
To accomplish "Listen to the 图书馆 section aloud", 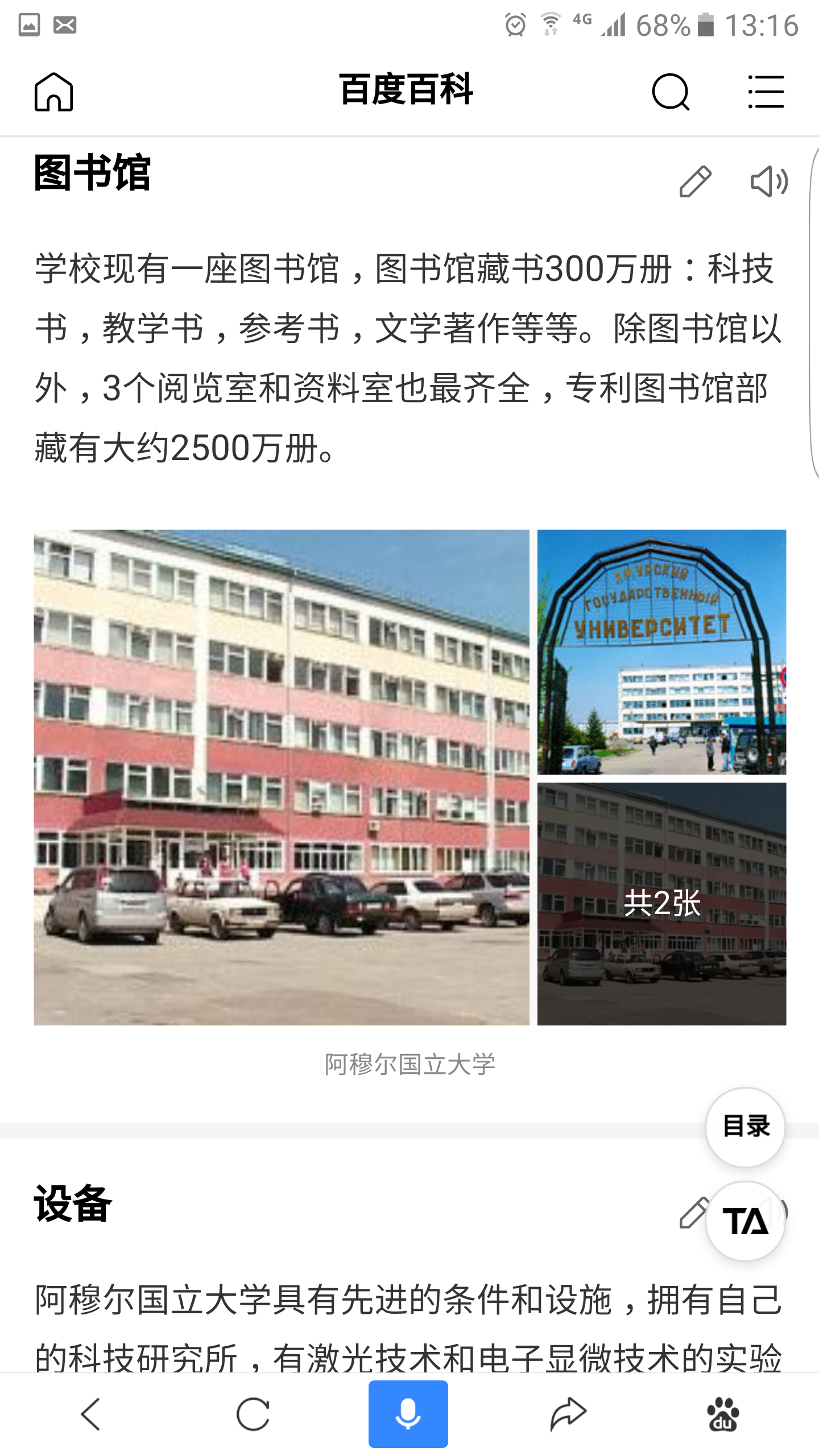I will pyautogui.click(x=769, y=182).
